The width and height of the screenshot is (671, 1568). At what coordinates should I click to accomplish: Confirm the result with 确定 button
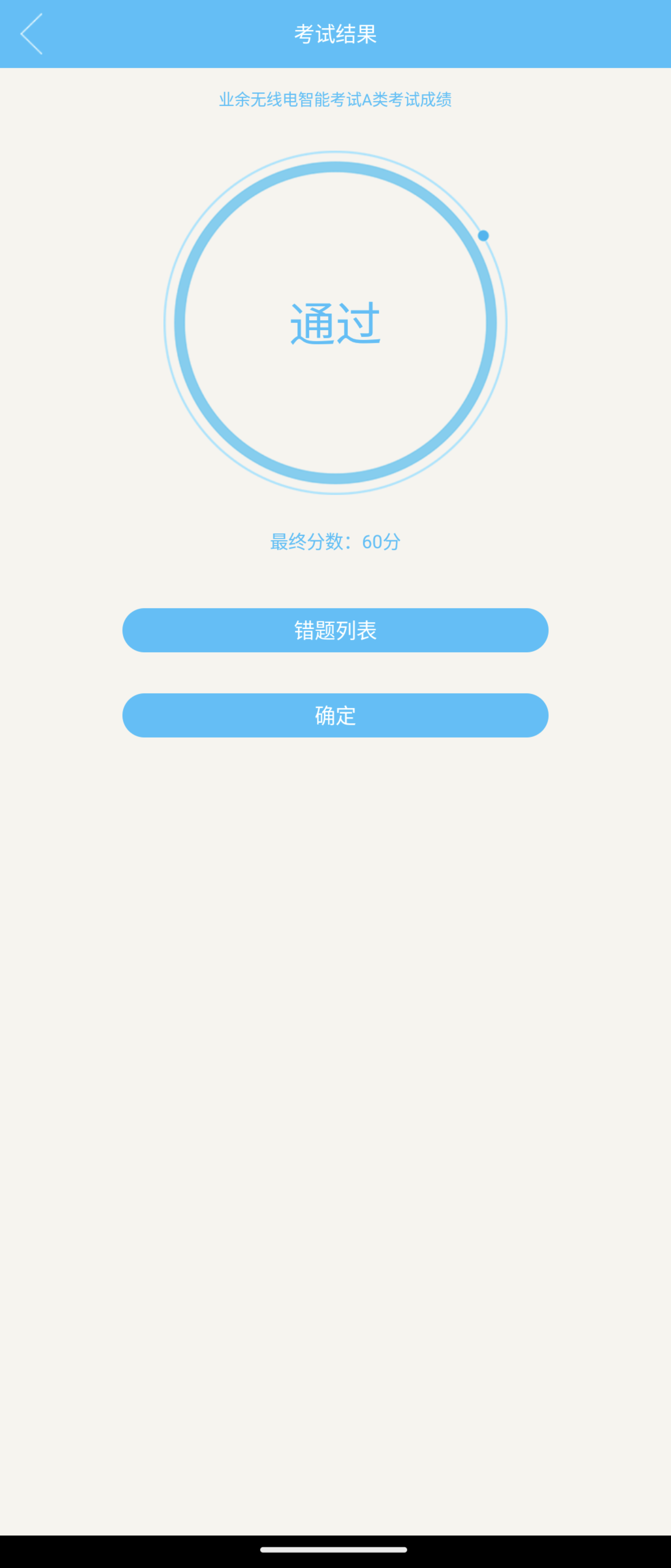335,715
